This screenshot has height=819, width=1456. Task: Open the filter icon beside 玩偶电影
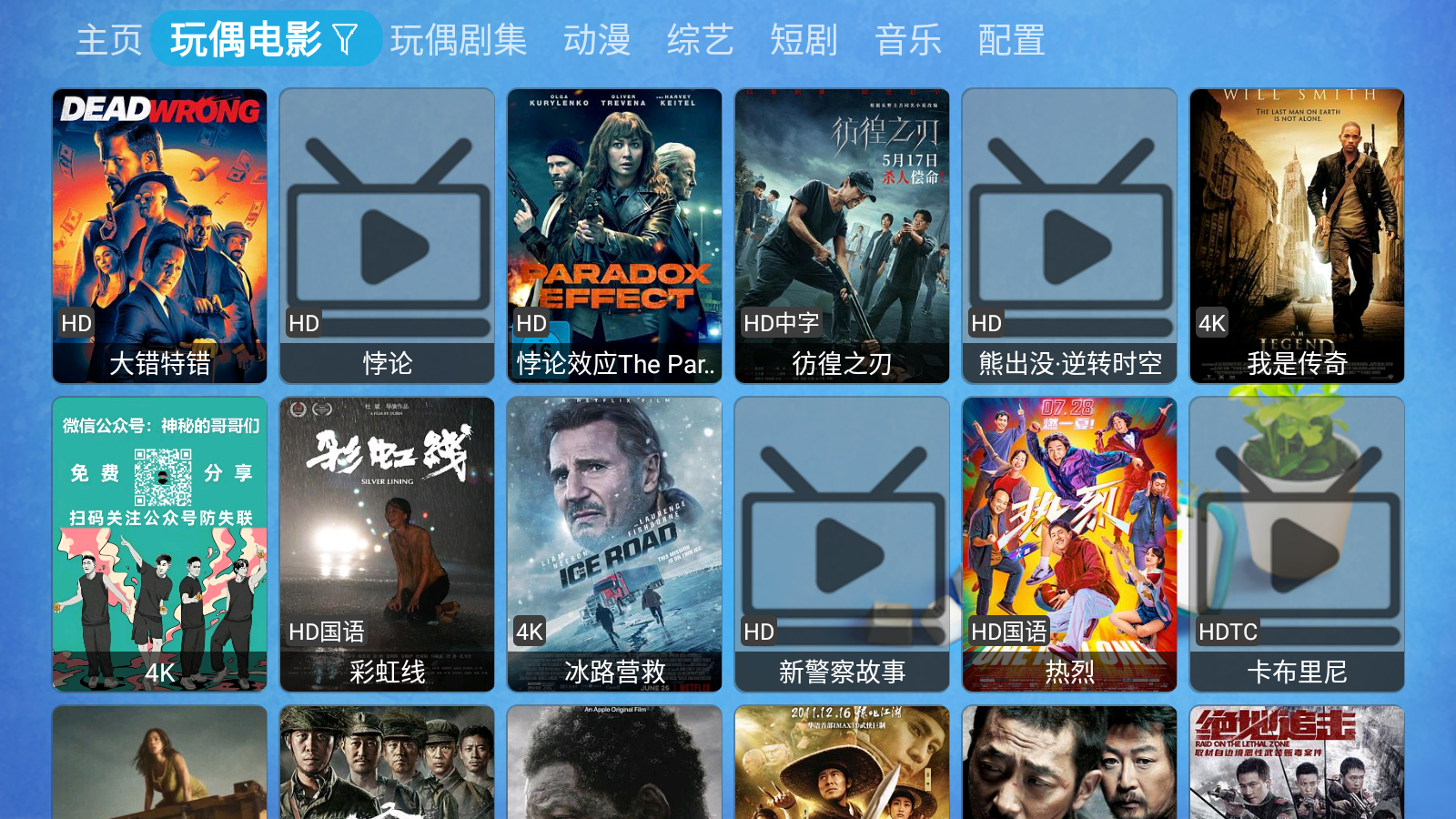point(346,39)
